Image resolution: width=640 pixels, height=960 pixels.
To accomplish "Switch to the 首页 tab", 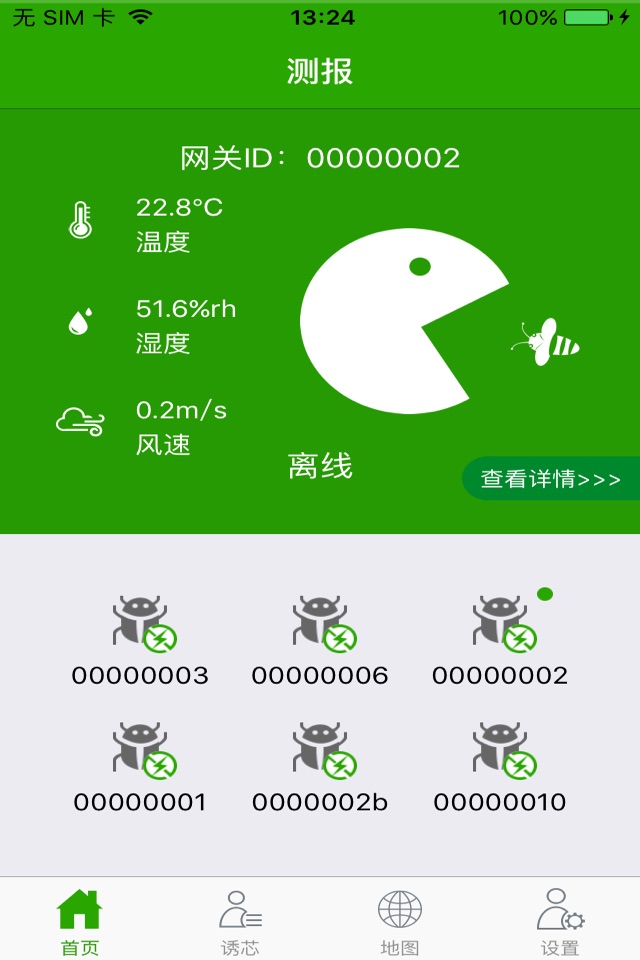I will (80, 922).
